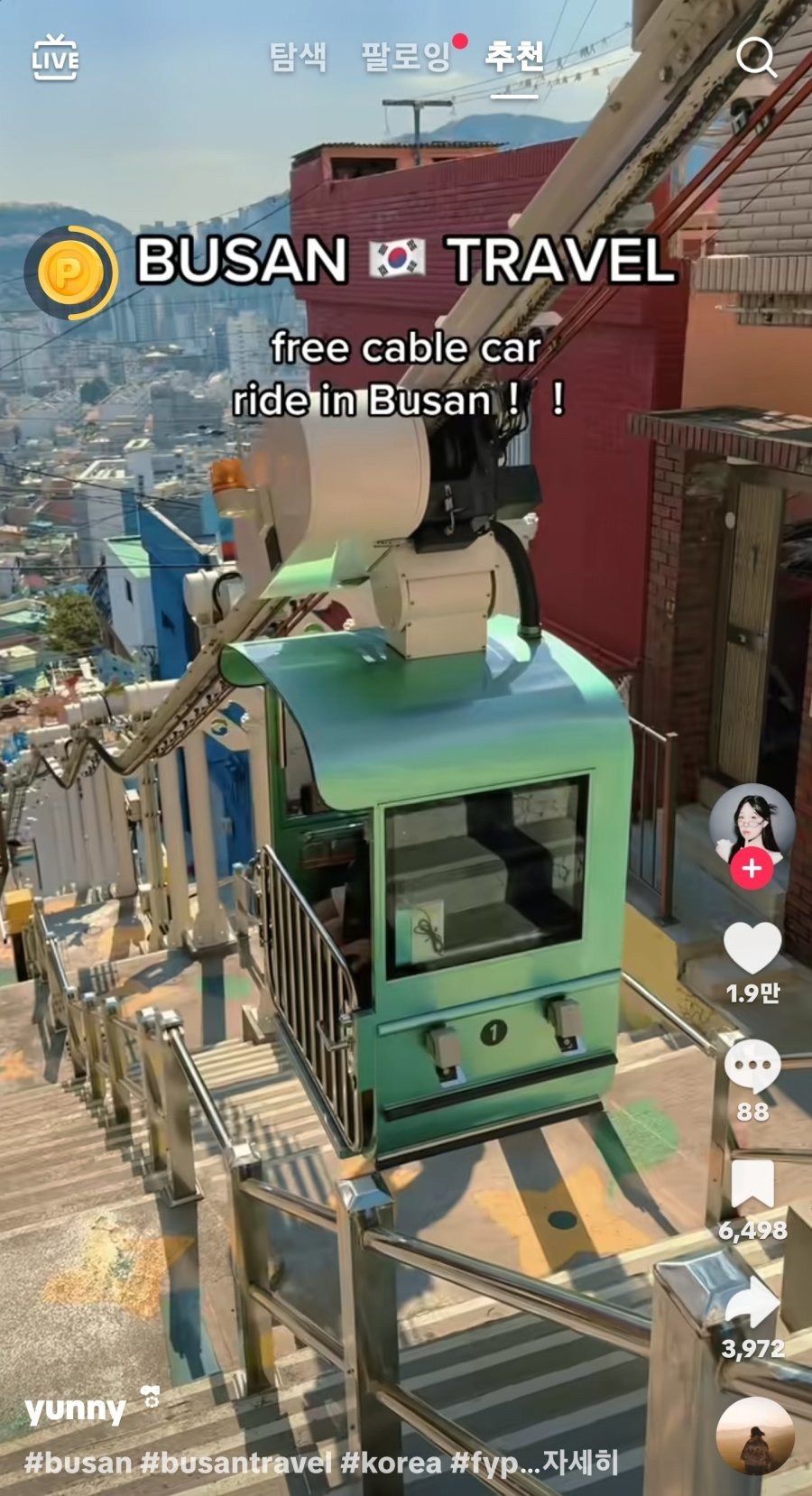Switch to the 팔로잉 tab
The image size is (812, 1496).
click(x=406, y=58)
